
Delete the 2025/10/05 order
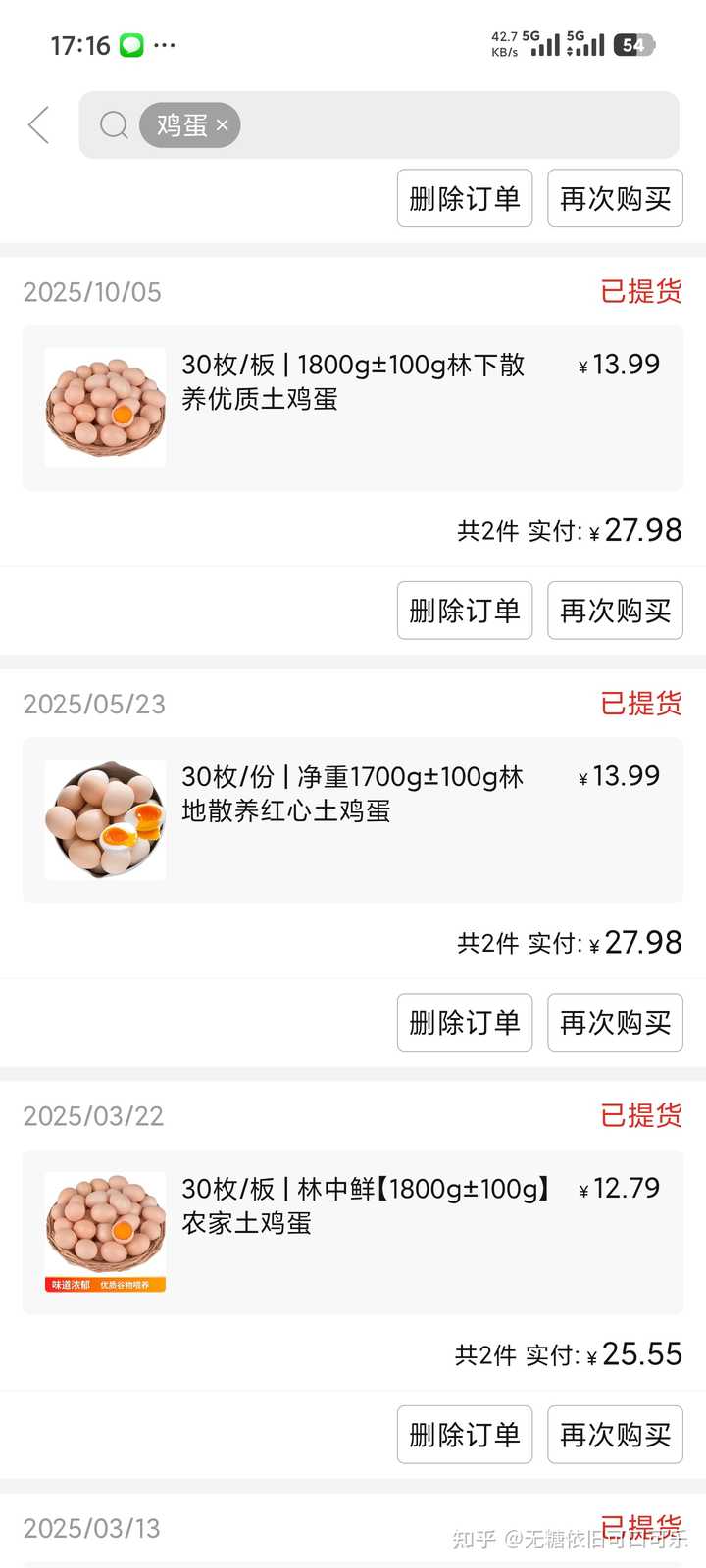464,611
